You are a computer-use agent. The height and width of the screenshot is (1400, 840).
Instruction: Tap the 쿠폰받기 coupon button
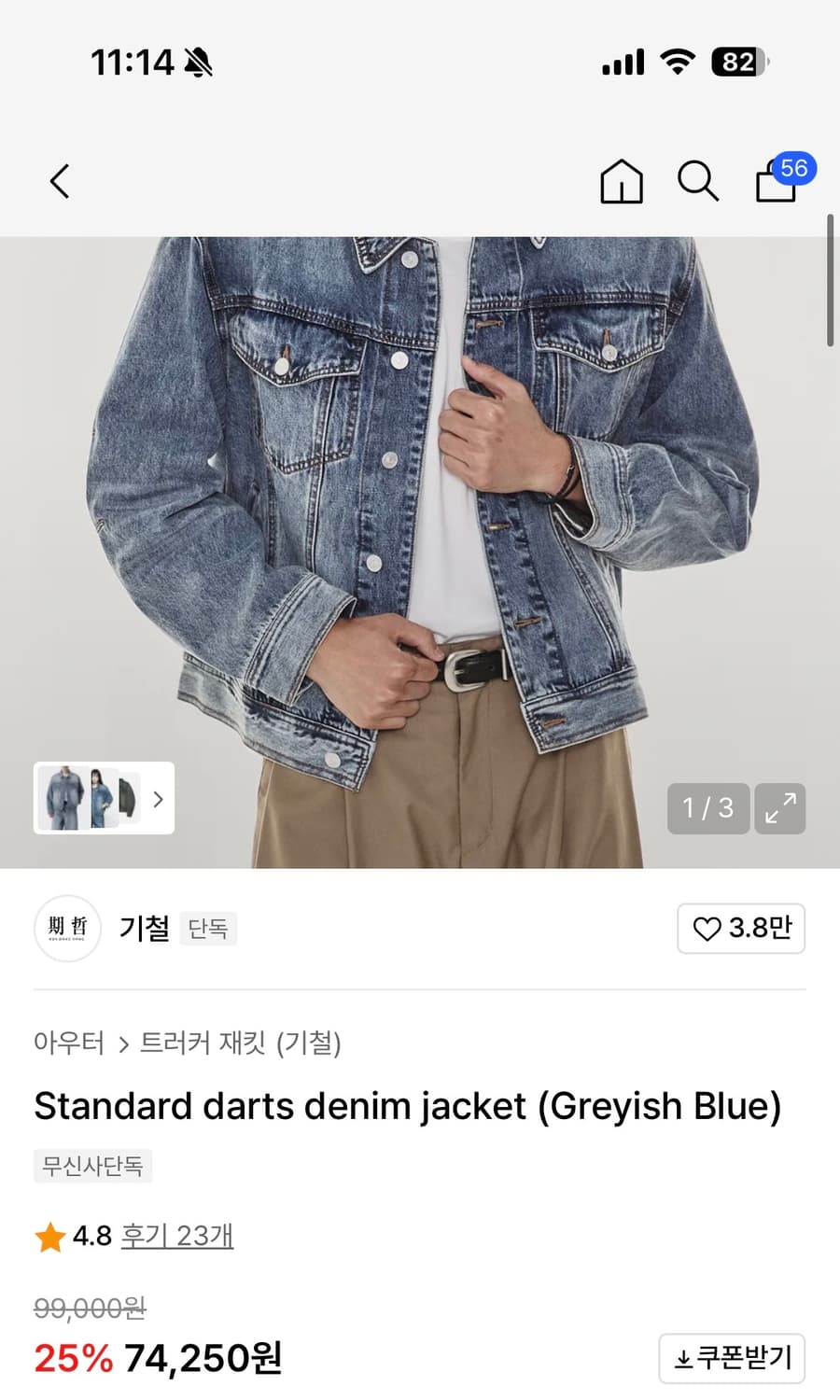732,1358
